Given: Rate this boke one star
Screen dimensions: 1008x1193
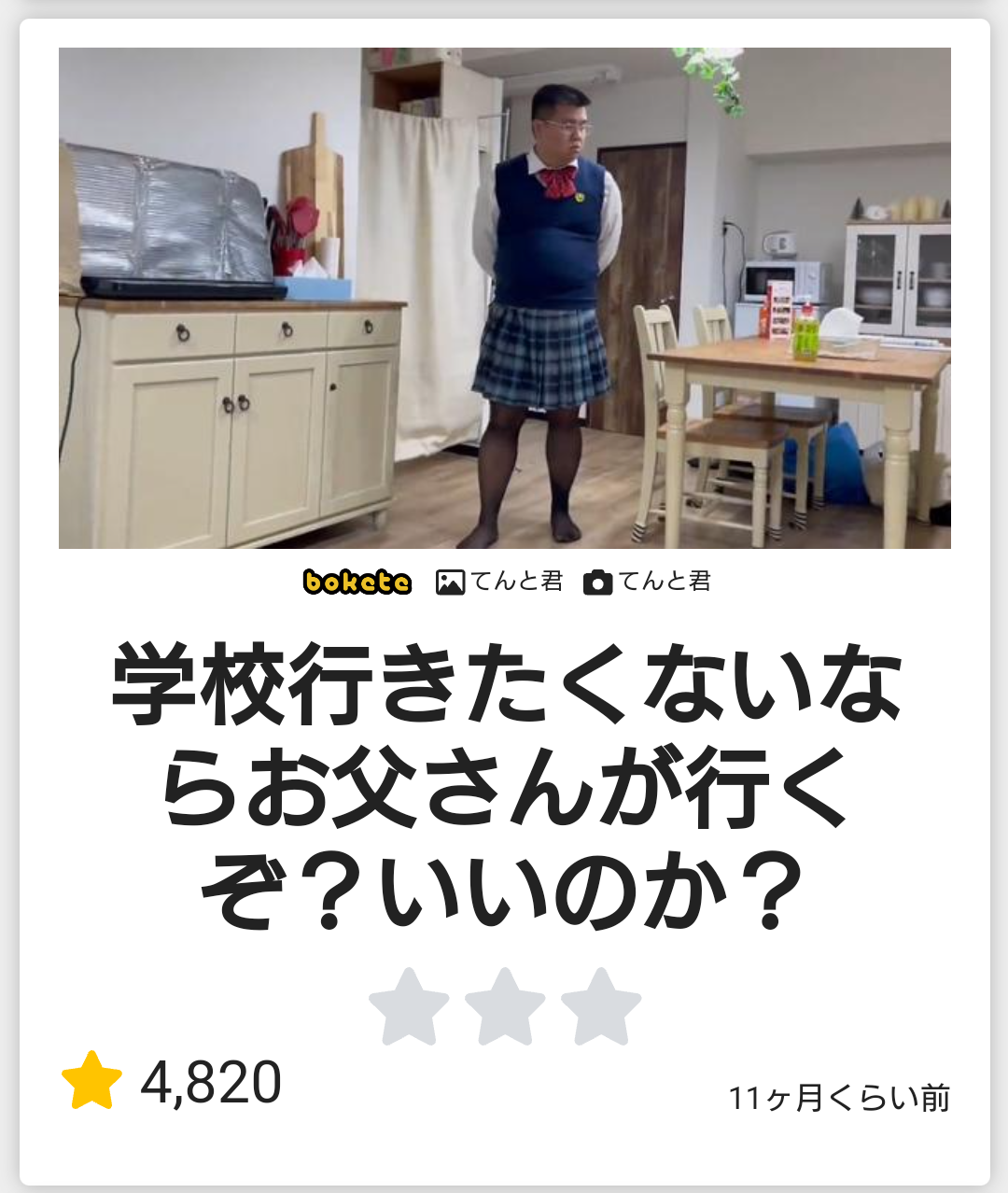Looking at the screenshot, I should (409, 1007).
